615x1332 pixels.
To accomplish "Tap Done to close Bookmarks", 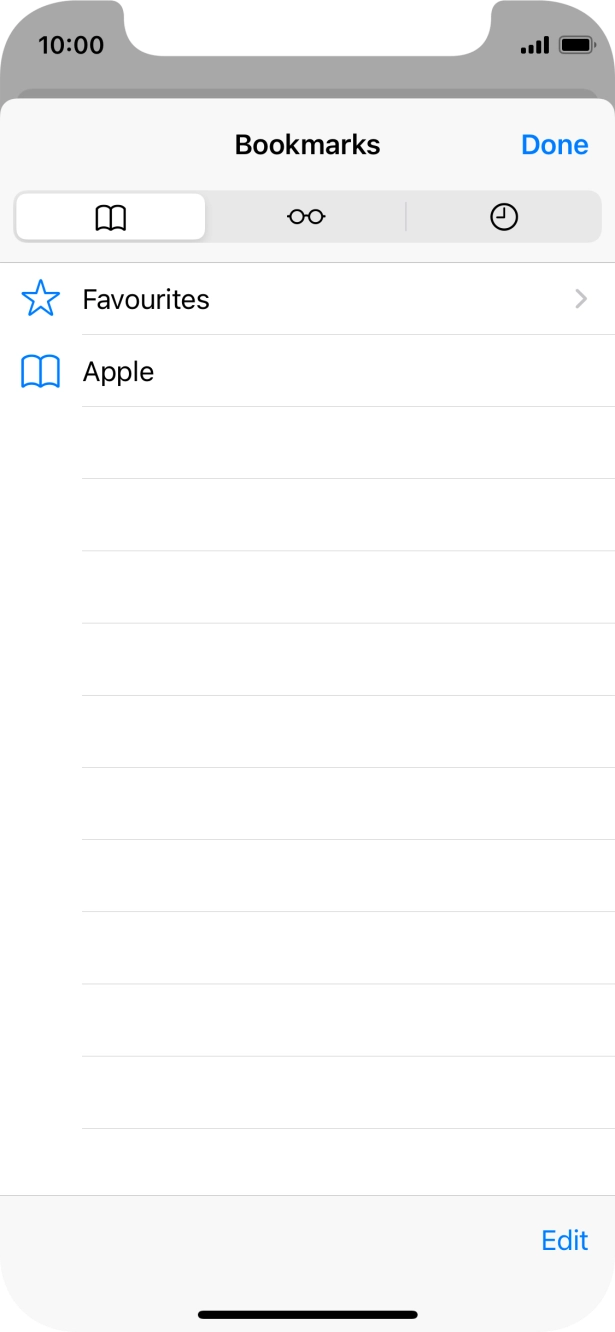I will coord(554,145).
